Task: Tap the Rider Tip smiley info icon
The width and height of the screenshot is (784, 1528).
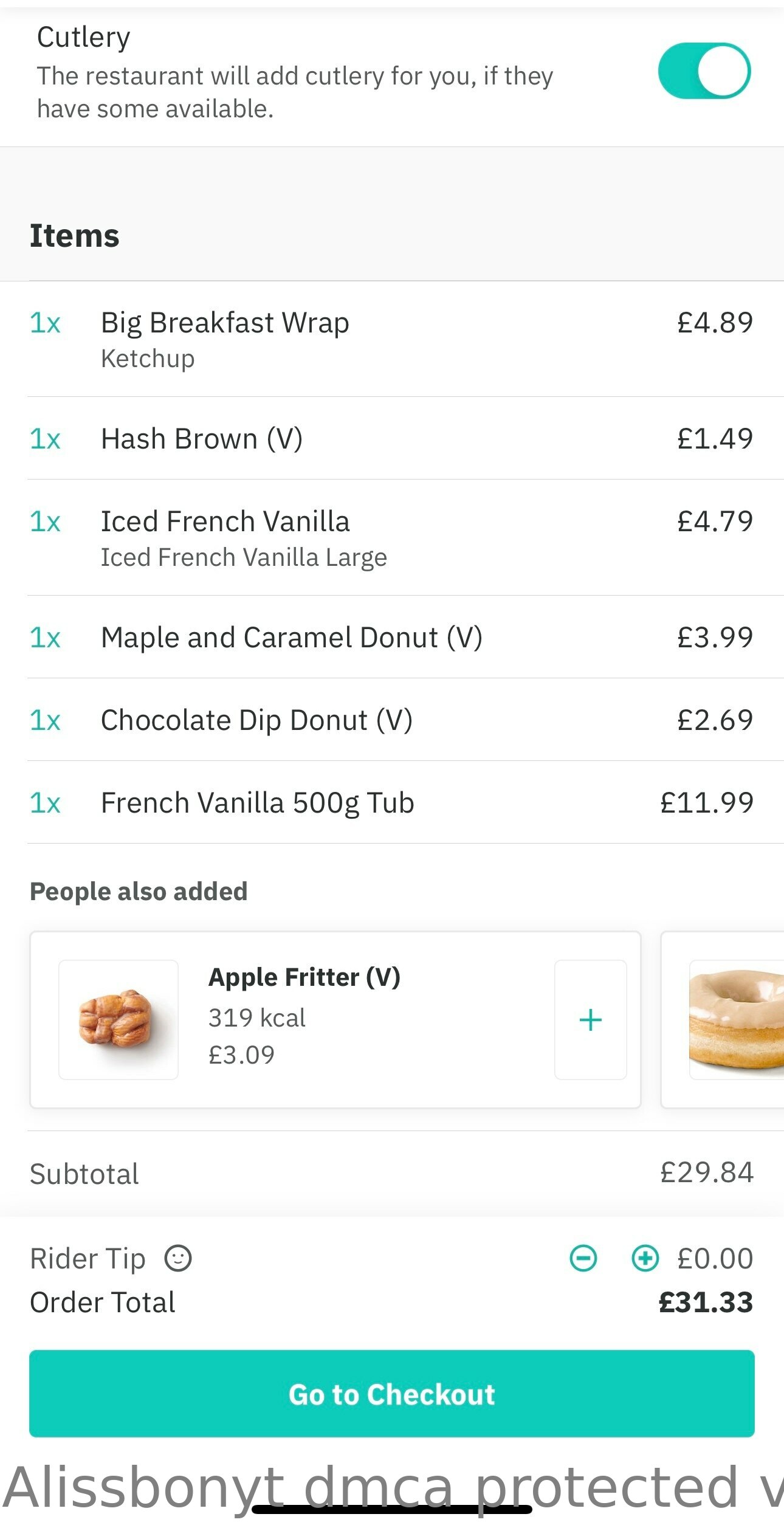Action: [178, 1258]
